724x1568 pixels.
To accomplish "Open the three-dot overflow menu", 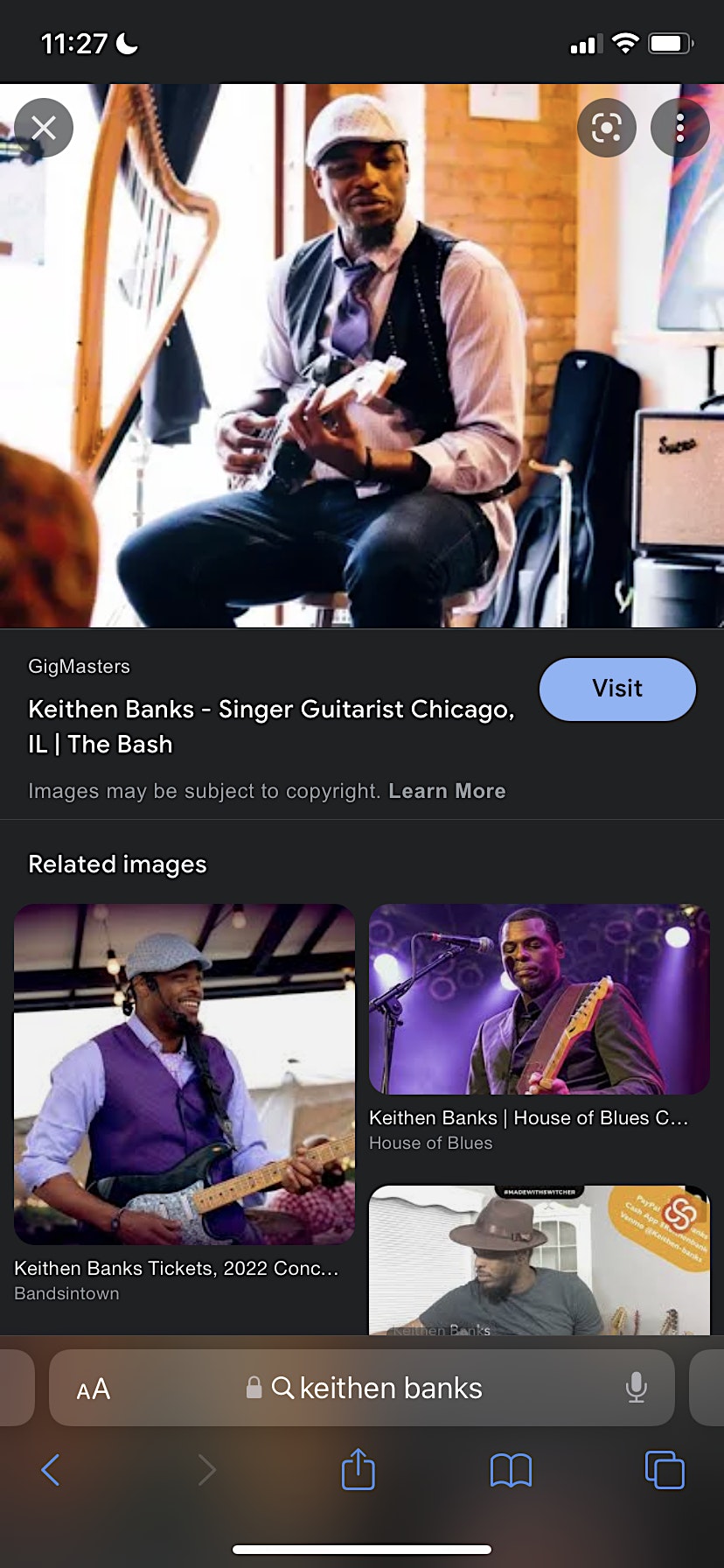I will coord(680,128).
